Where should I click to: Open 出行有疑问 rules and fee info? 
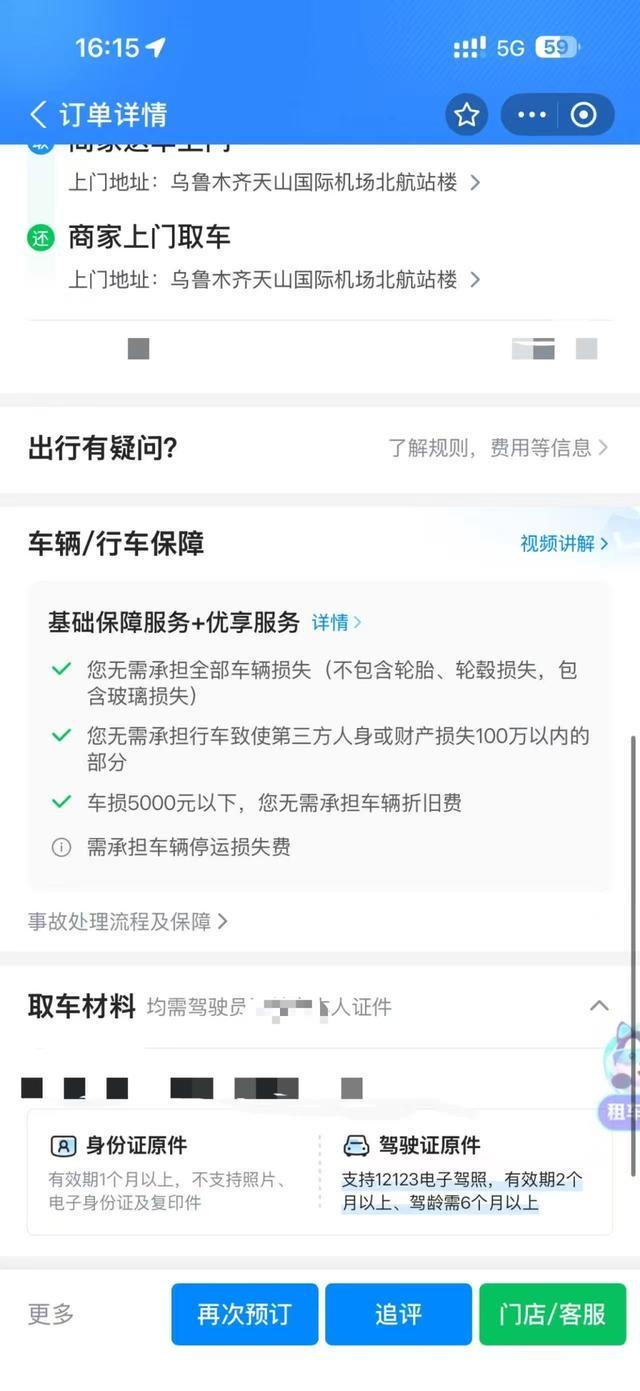click(x=498, y=448)
